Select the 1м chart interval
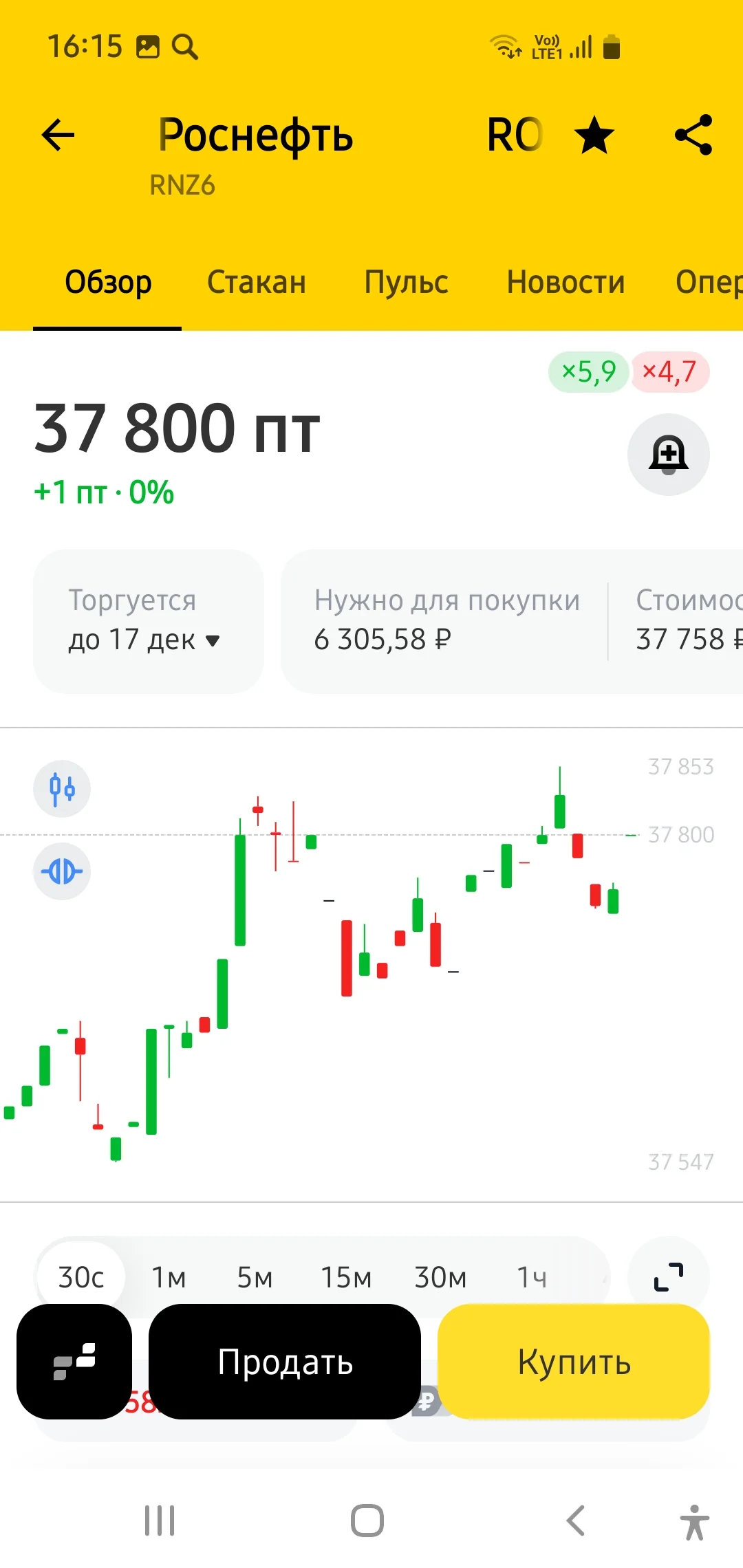The image size is (743, 1568). pos(169,1277)
